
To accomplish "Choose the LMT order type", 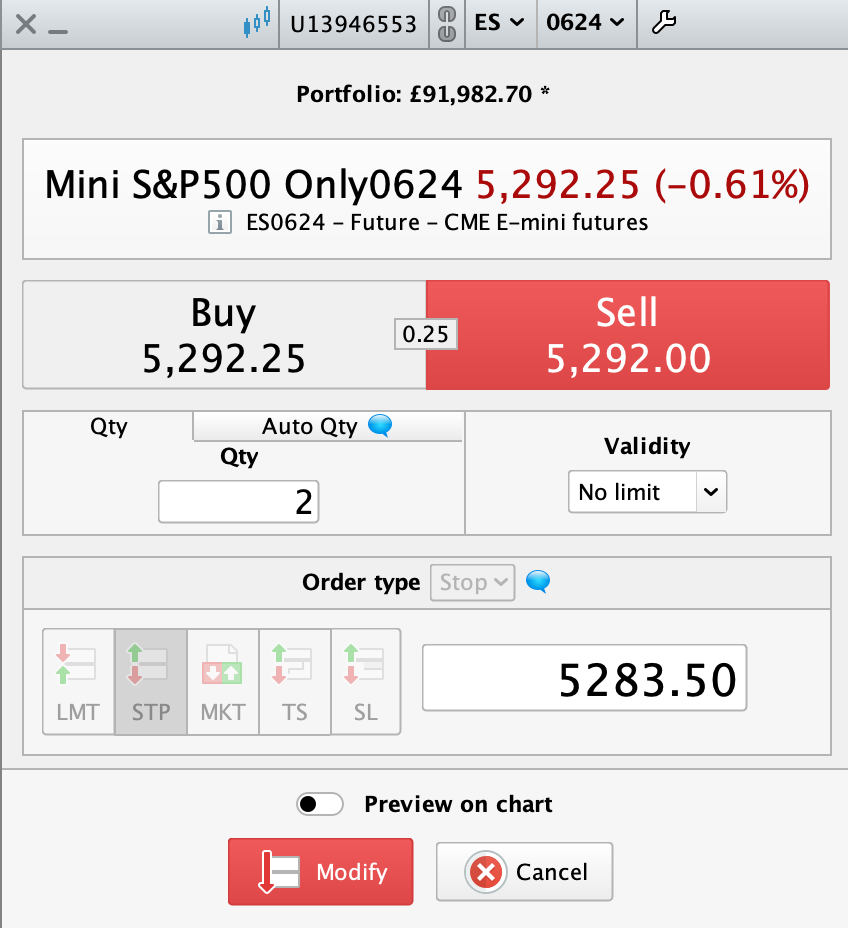I will [x=78, y=682].
